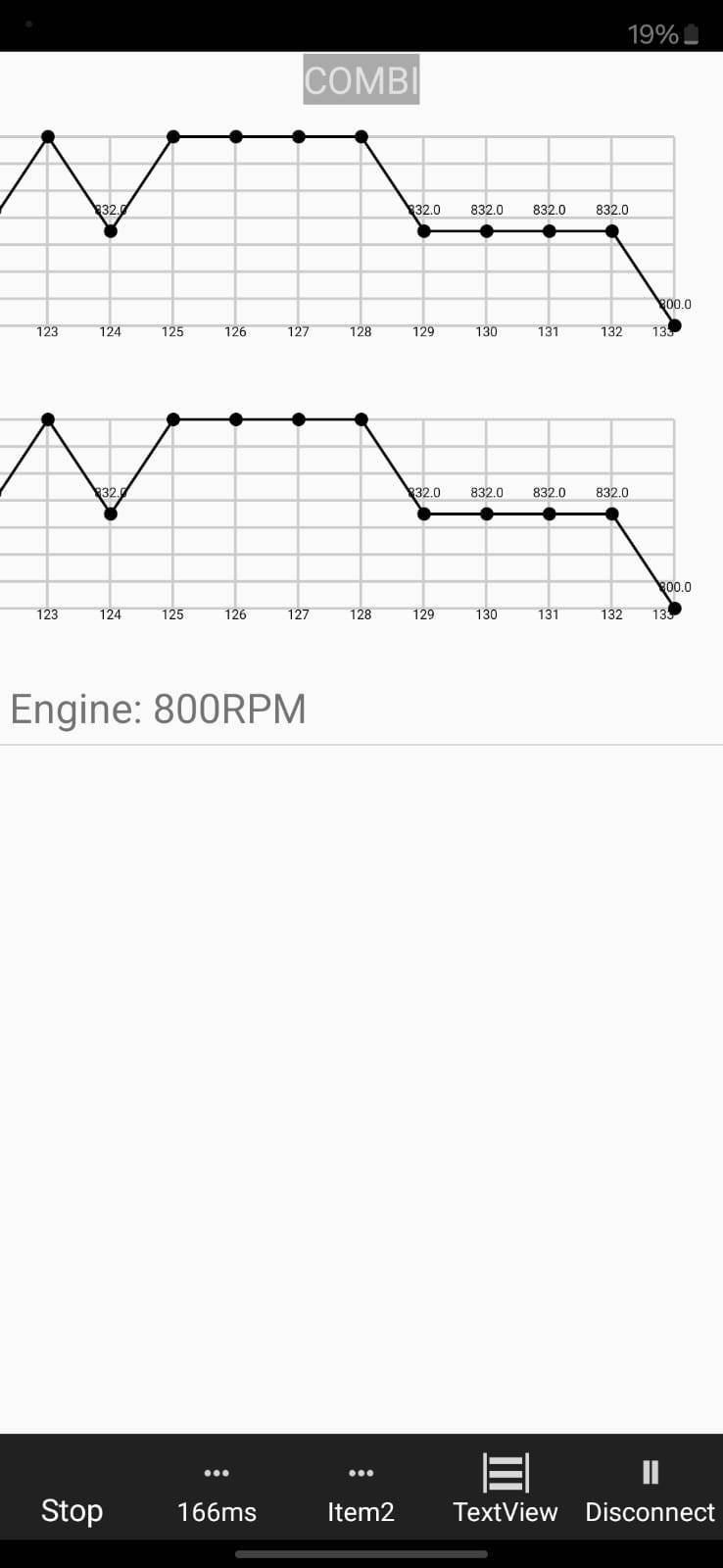This screenshot has height=1568, width=723.
Task: Tap the COMBI button at top
Action: [361, 79]
